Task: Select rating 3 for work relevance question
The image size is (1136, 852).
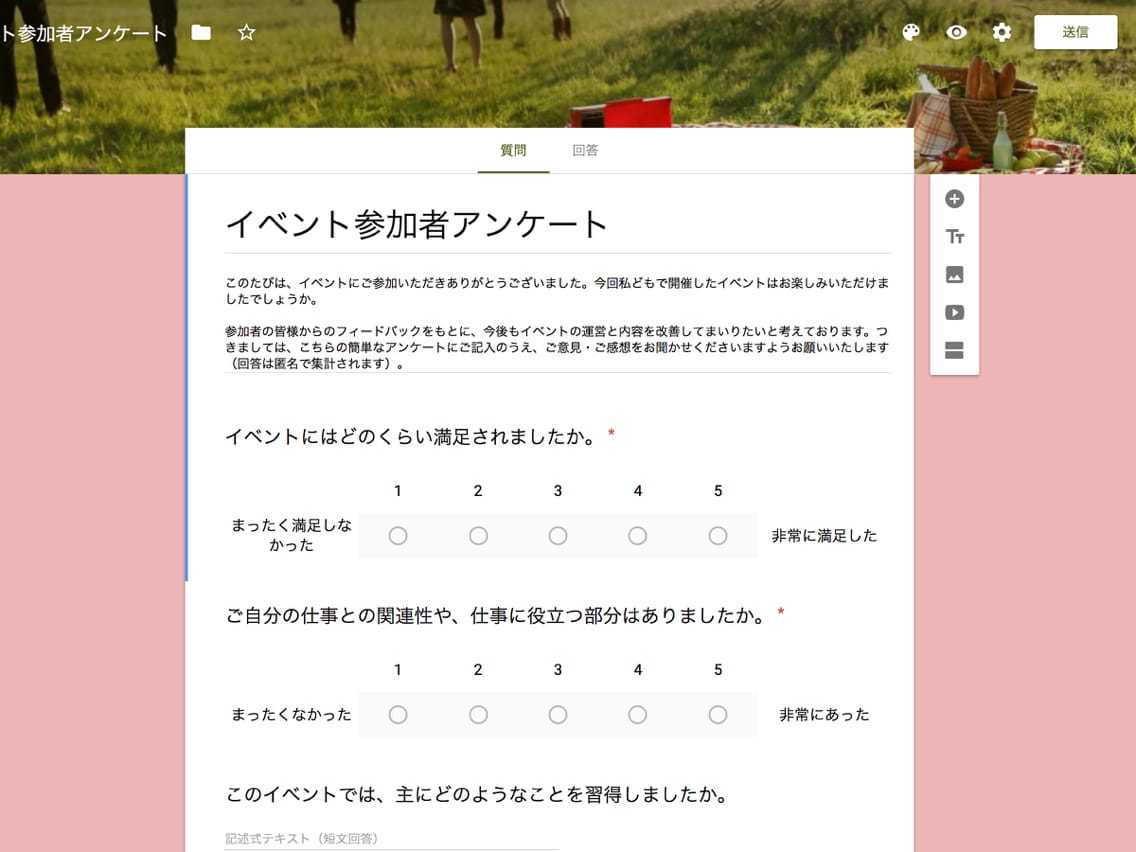Action: tap(558, 715)
